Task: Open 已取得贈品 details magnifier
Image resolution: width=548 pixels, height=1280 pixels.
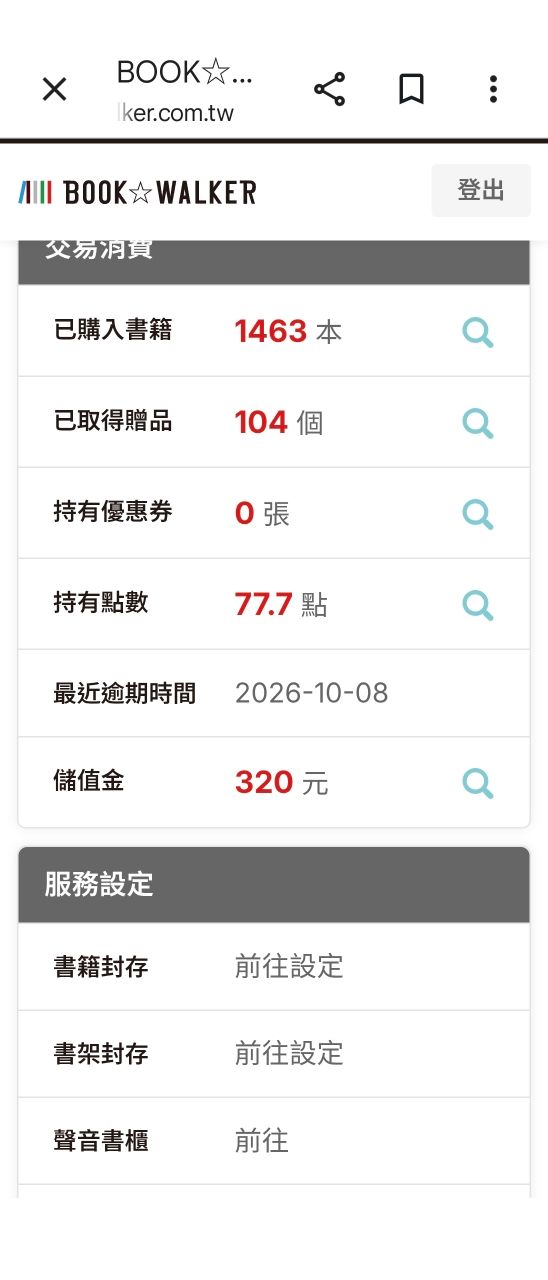Action: click(x=478, y=423)
